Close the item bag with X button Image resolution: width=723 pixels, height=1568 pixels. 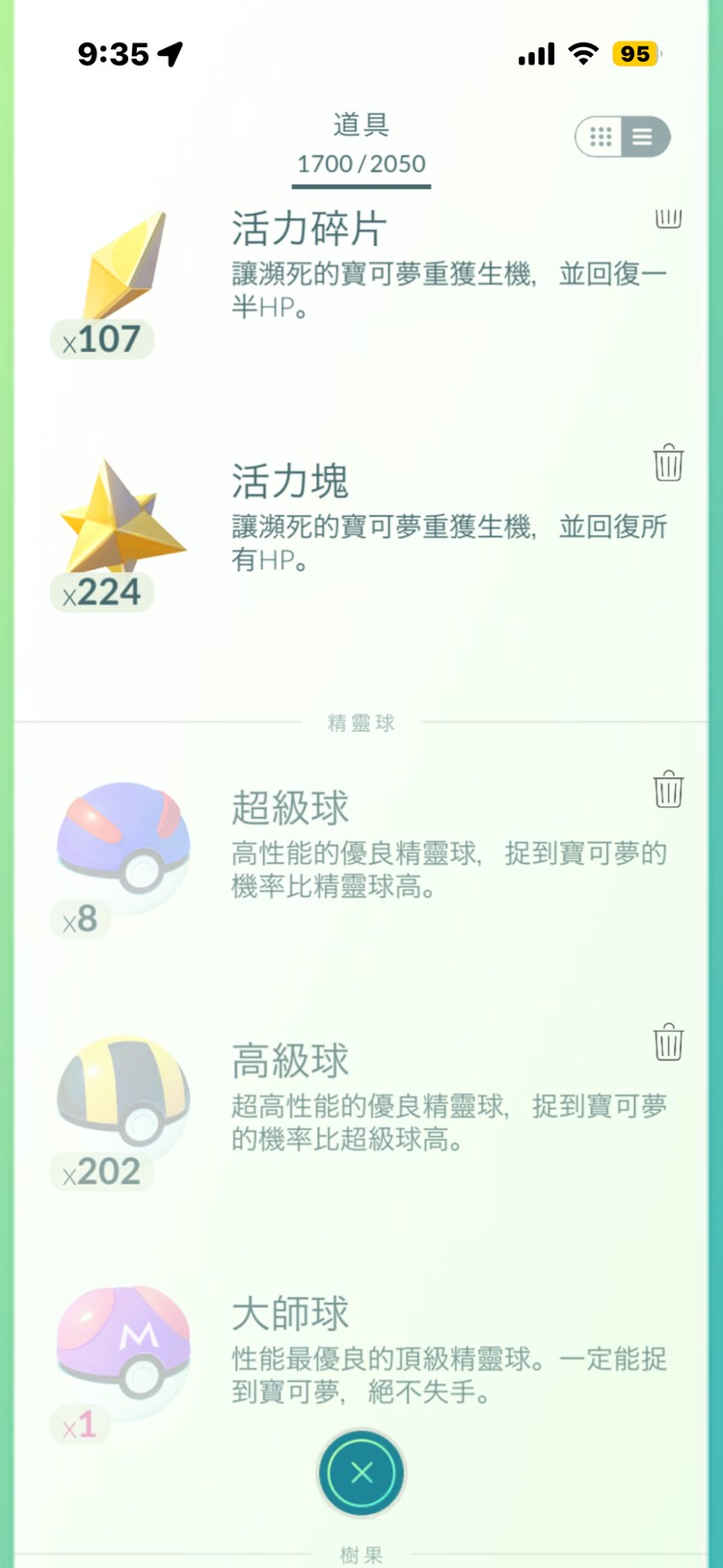pyautogui.click(x=361, y=1473)
